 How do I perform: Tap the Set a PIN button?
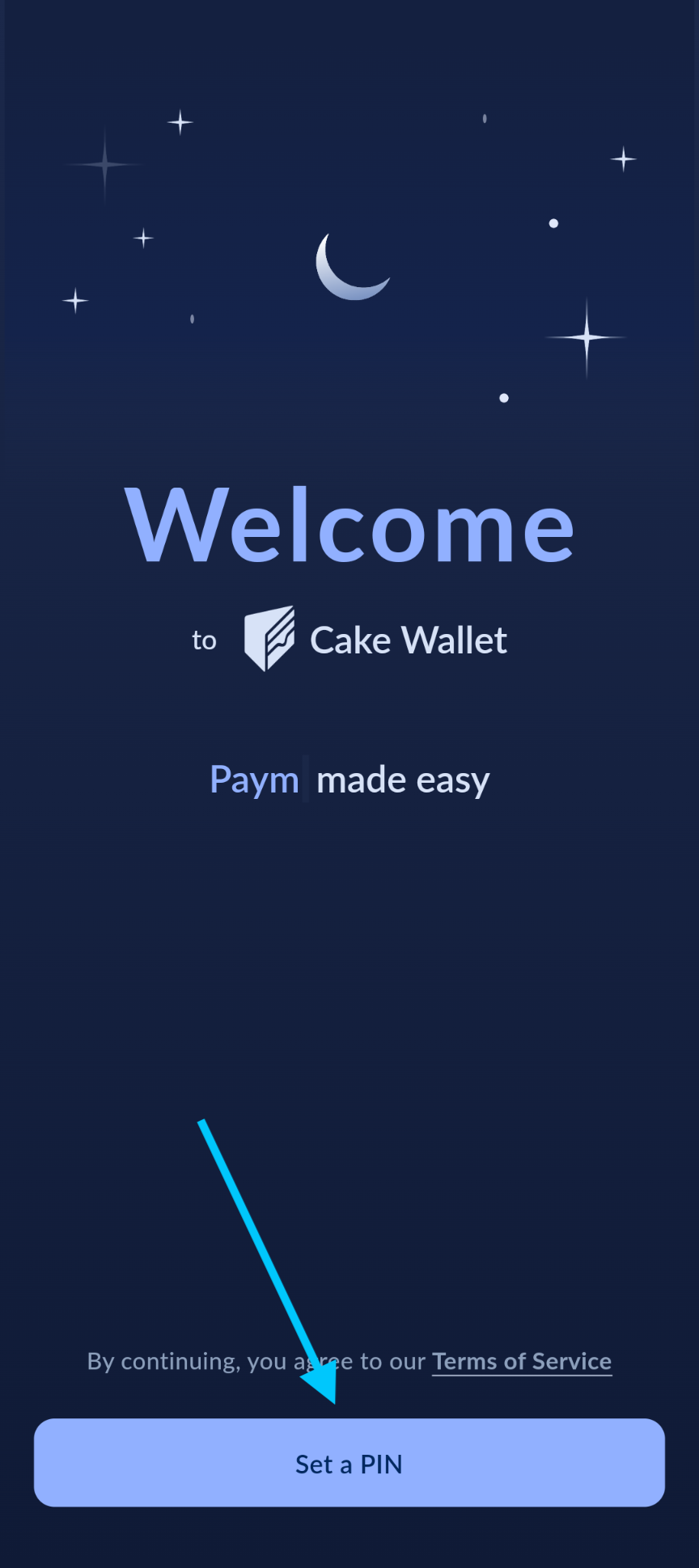coord(349,1463)
